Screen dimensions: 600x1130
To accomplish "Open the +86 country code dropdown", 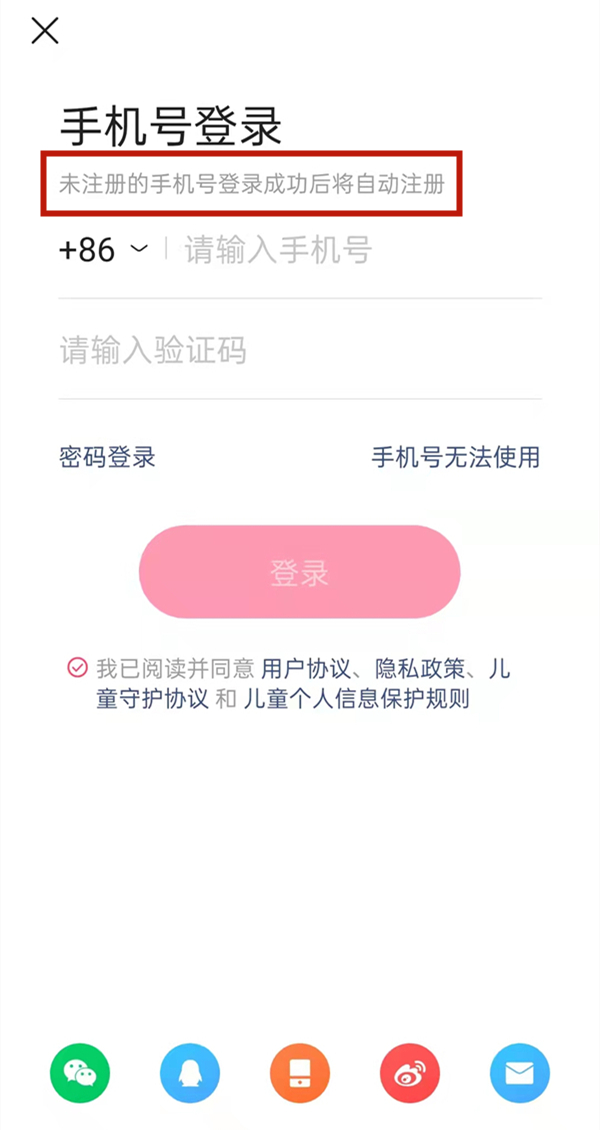I will [103, 249].
